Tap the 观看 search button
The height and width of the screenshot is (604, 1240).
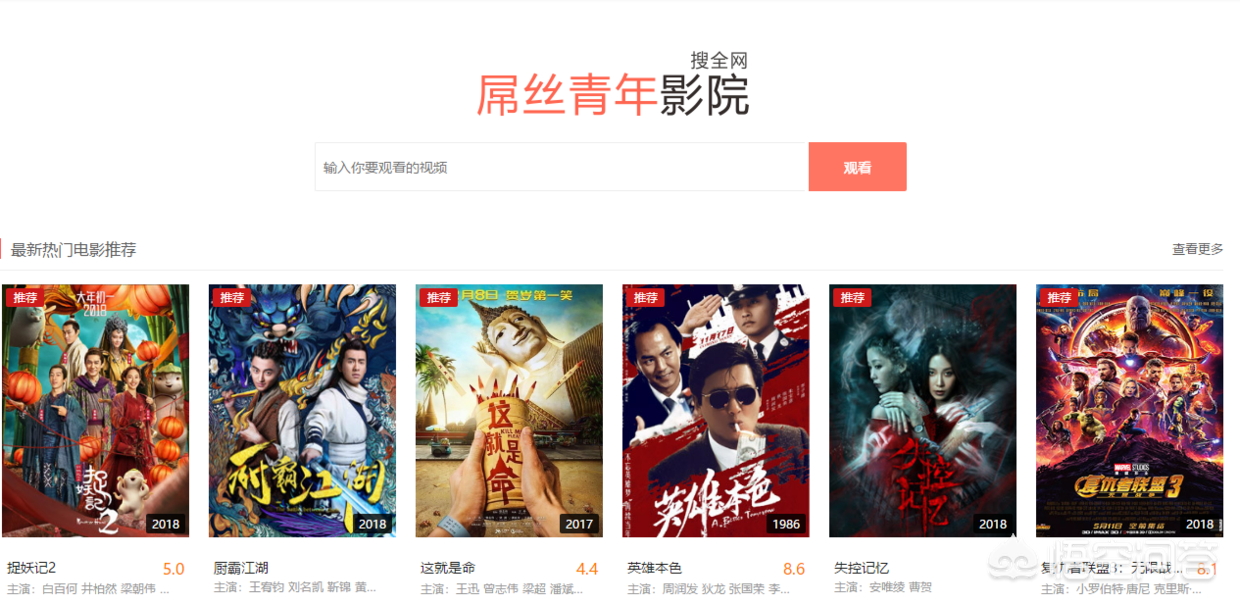(857, 167)
